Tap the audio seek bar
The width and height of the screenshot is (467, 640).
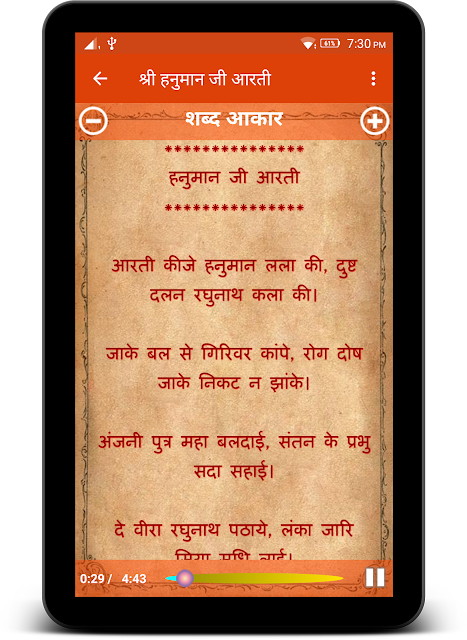point(254,578)
